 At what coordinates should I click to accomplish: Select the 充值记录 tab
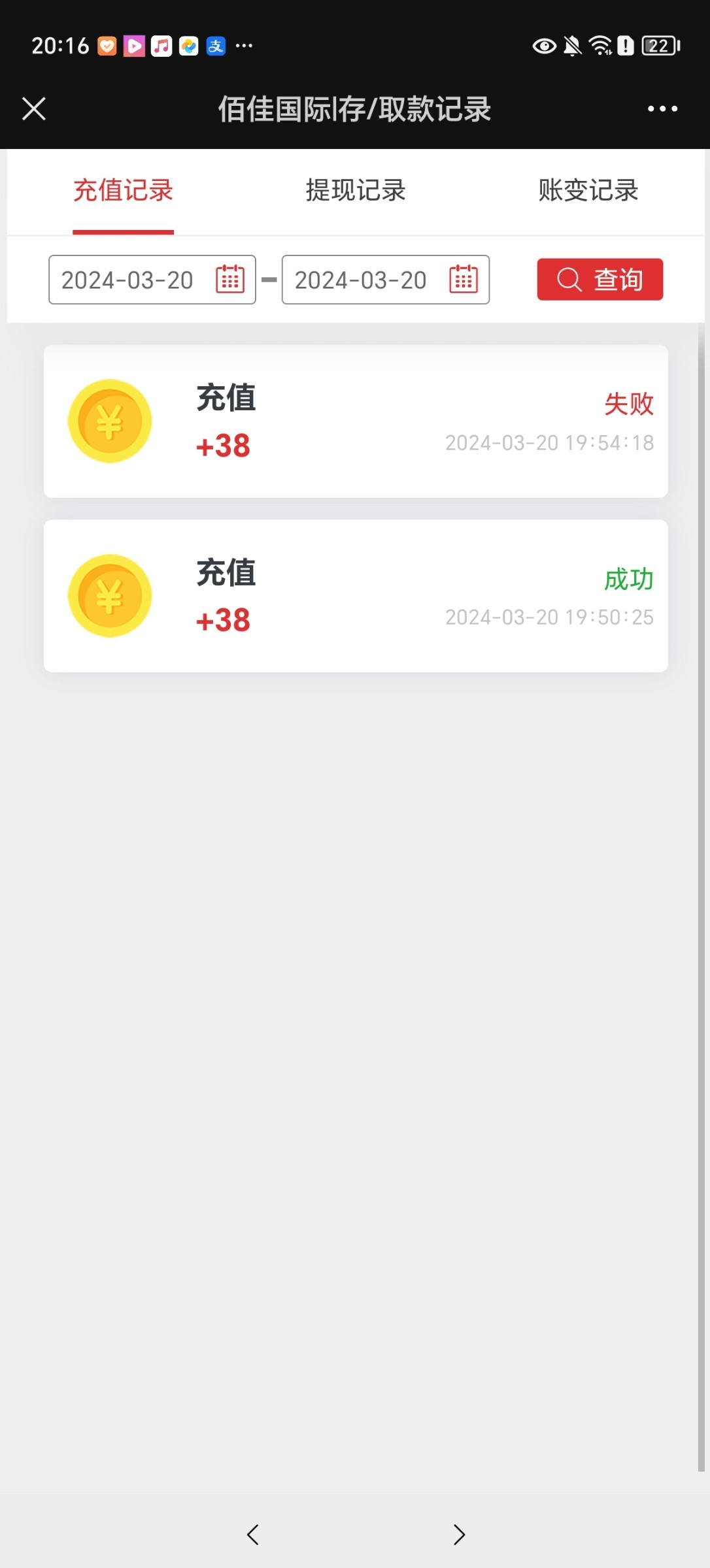tap(123, 191)
